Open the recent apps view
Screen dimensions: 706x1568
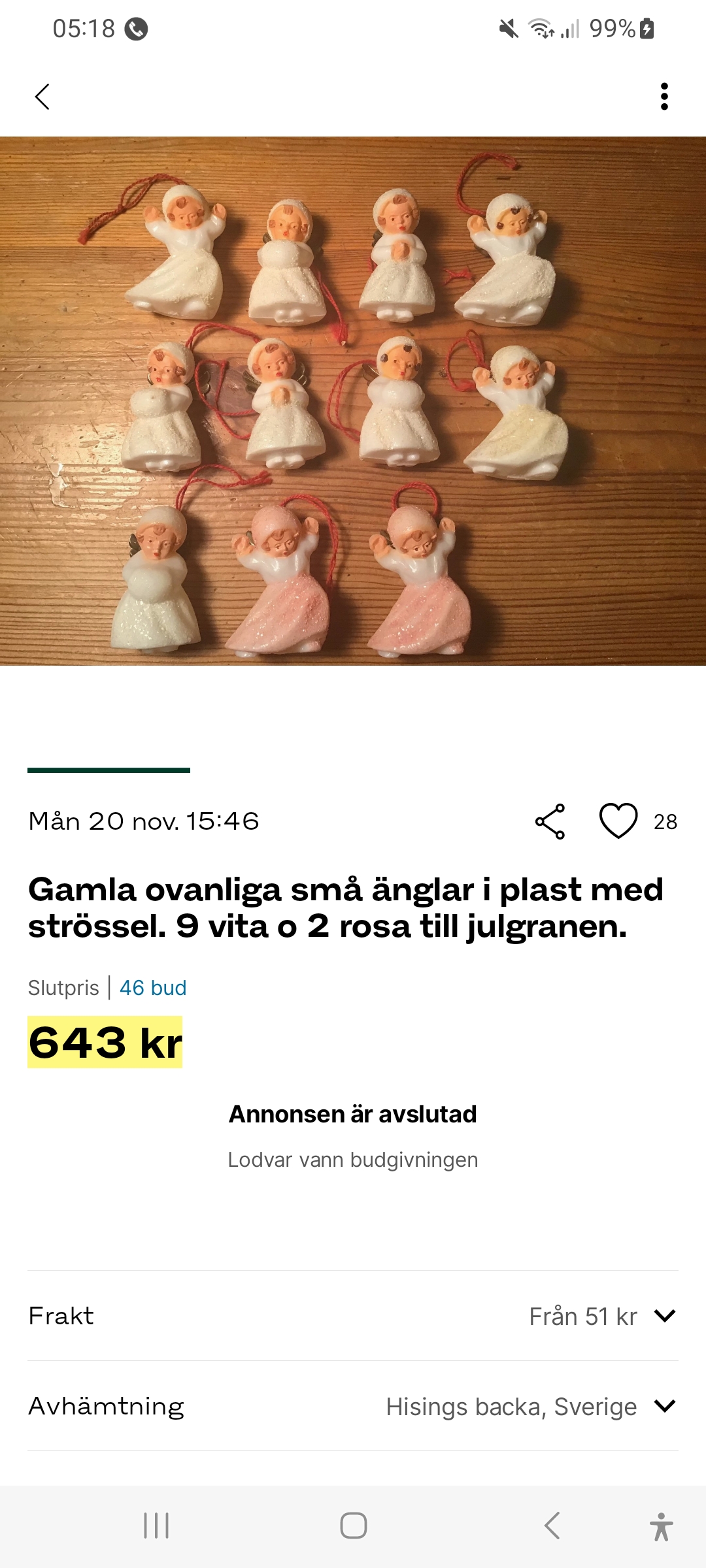(156, 1526)
